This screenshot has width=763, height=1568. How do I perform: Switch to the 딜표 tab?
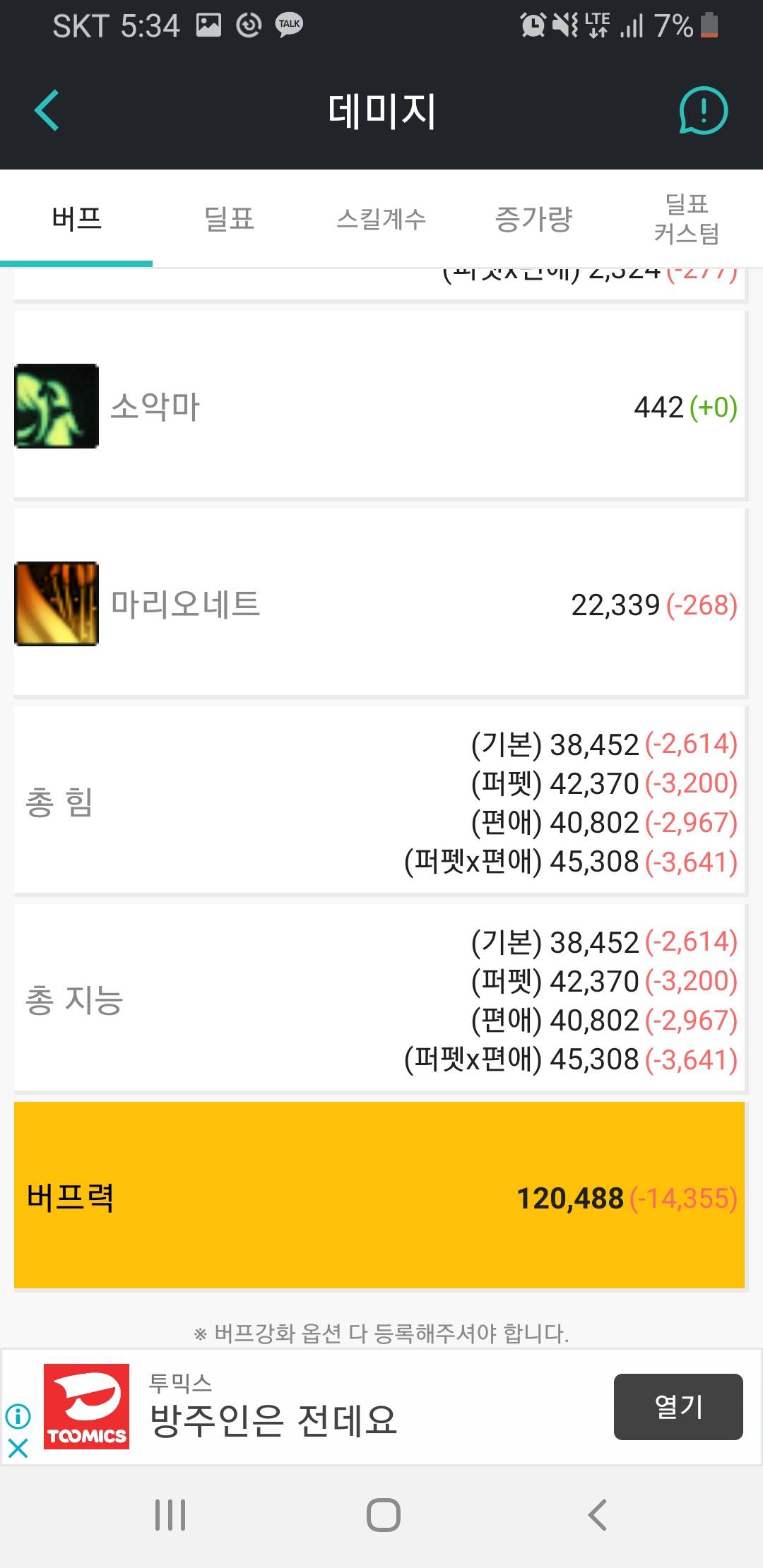(x=229, y=219)
